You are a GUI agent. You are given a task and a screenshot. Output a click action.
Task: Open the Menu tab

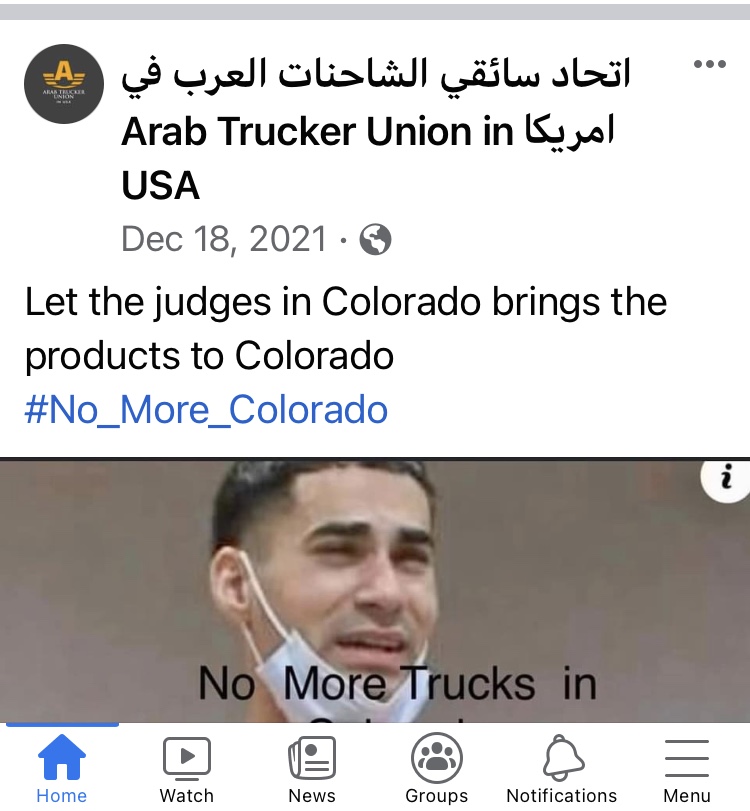click(x=687, y=768)
